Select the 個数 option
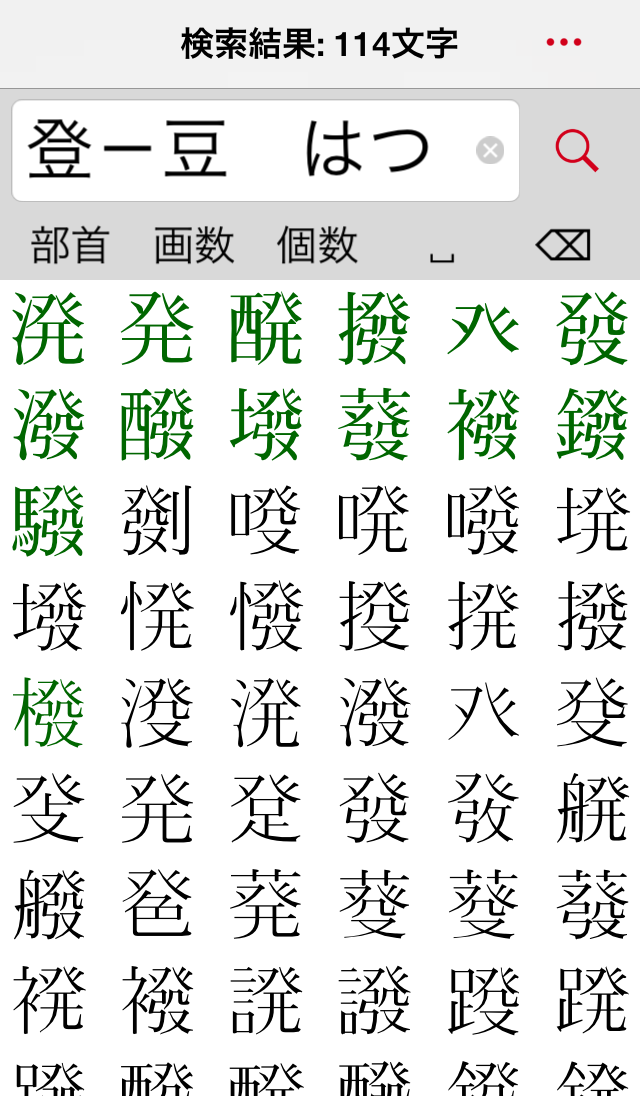 click(317, 245)
